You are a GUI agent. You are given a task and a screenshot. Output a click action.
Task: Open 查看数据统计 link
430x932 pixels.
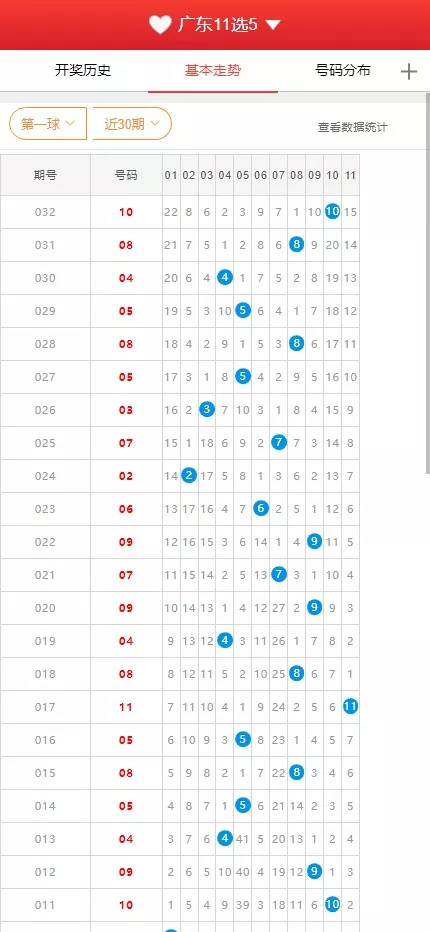point(353,127)
